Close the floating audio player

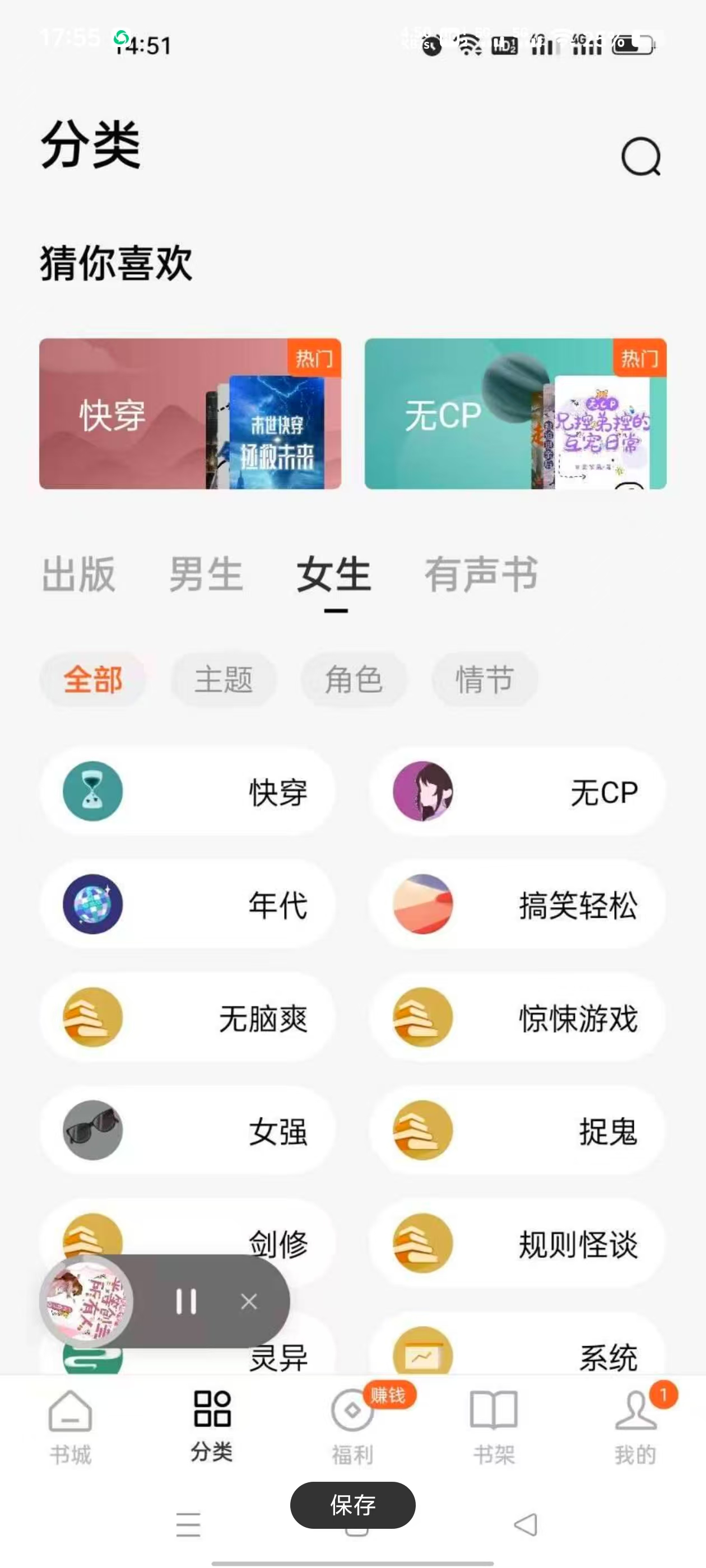(x=249, y=1302)
